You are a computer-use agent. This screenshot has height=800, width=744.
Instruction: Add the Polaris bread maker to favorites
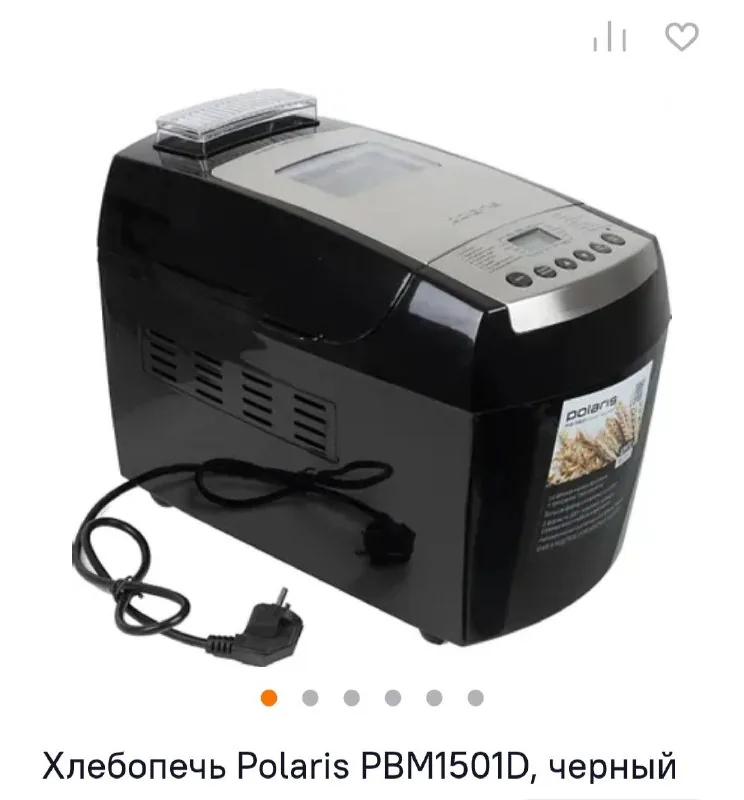tap(681, 37)
